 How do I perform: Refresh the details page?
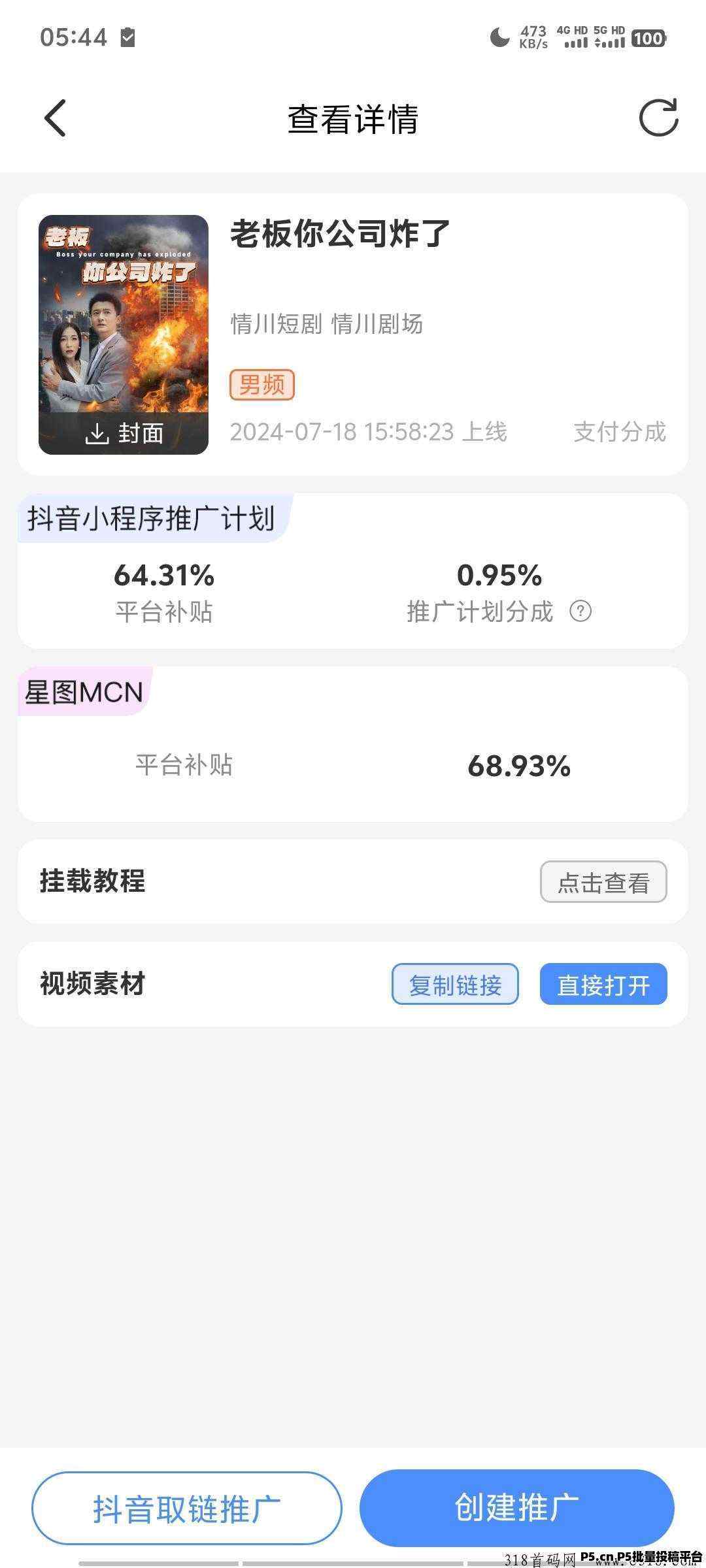click(658, 118)
